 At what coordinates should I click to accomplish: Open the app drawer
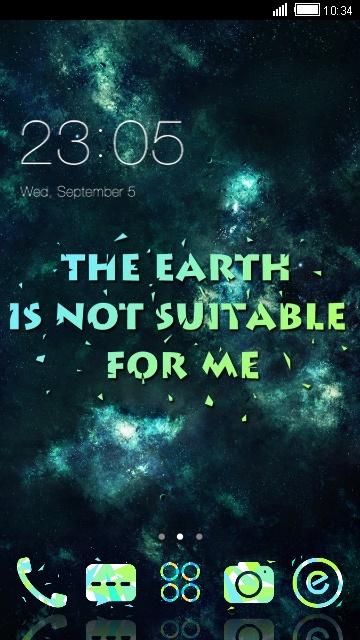click(x=180, y=582)
